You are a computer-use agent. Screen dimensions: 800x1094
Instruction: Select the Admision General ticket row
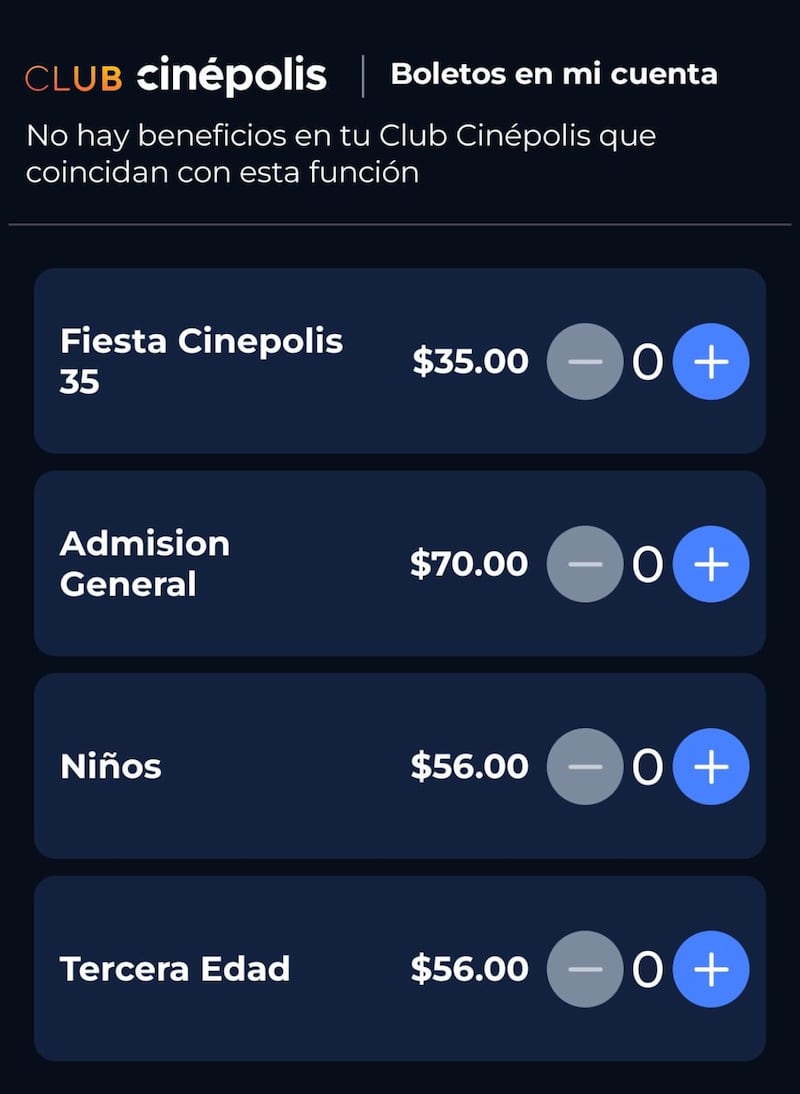(x=200, y=564)
